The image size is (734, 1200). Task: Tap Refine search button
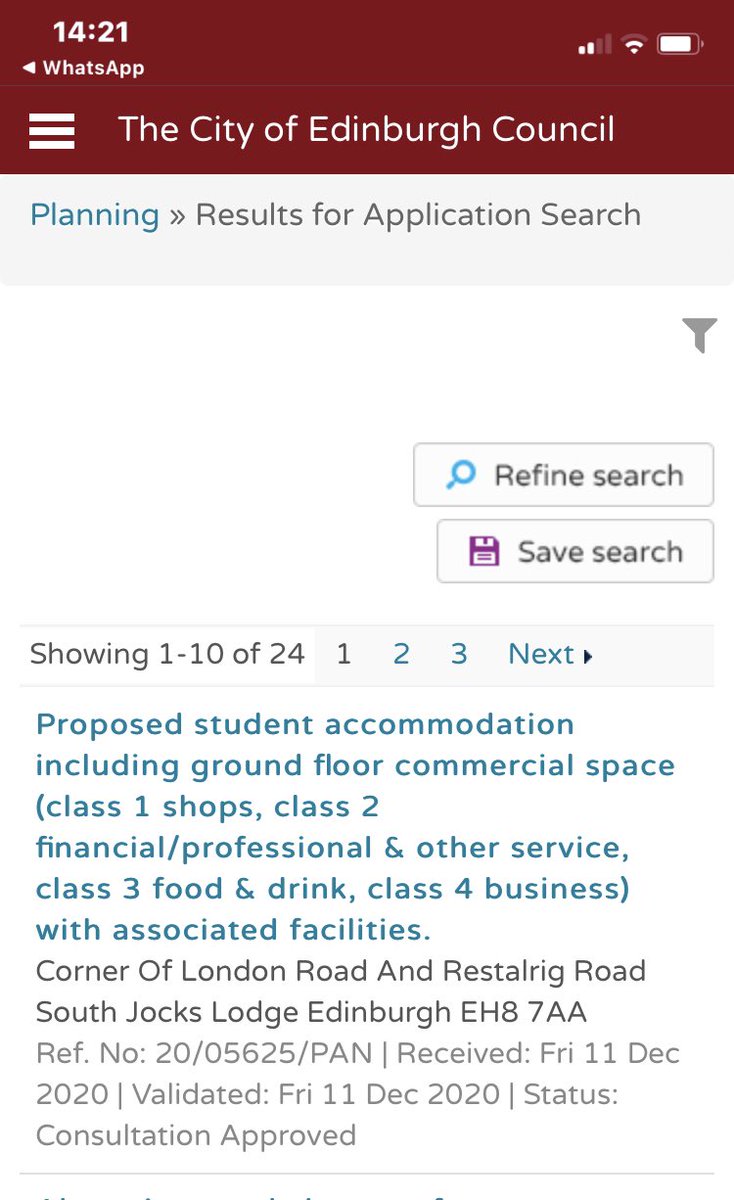coord(564,475)
